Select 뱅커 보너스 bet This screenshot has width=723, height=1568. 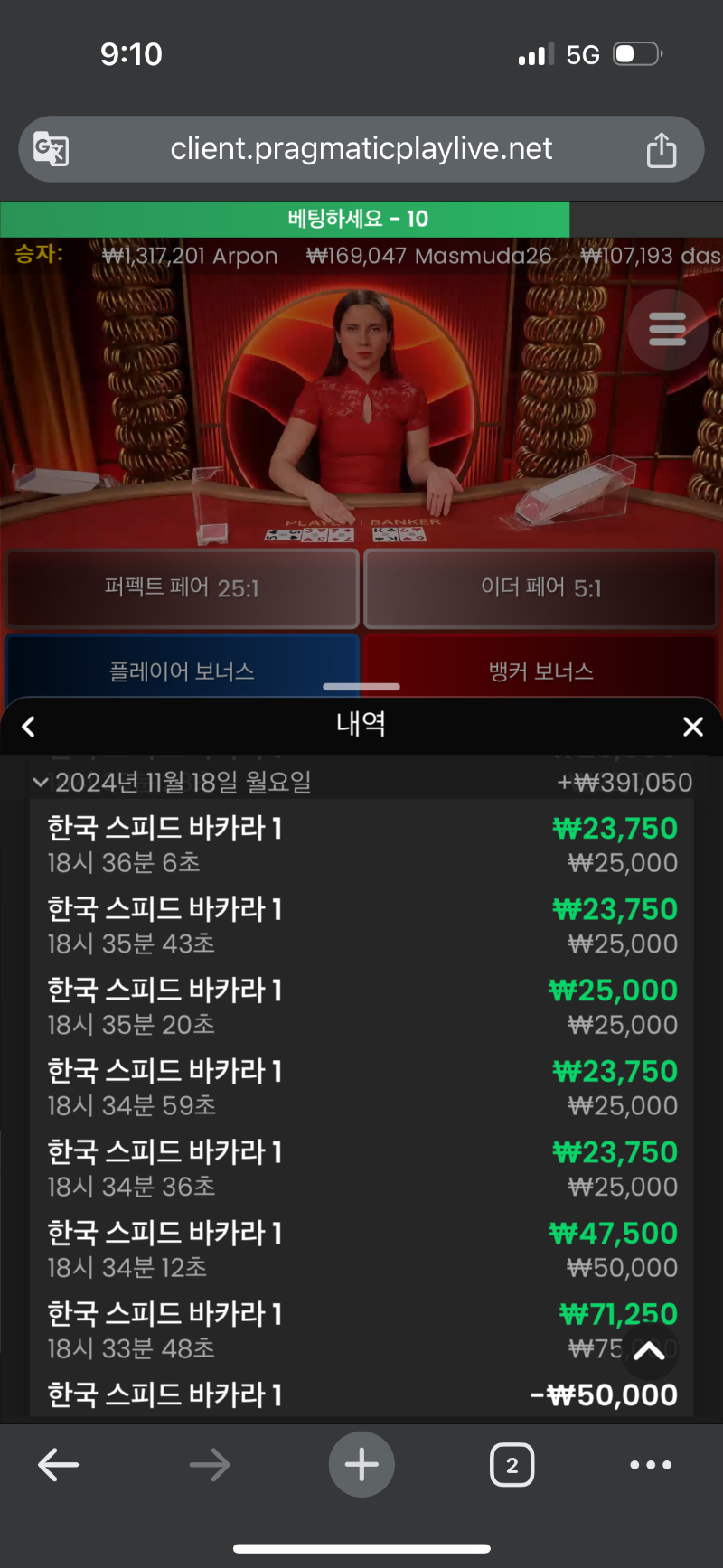click(540, 671)
